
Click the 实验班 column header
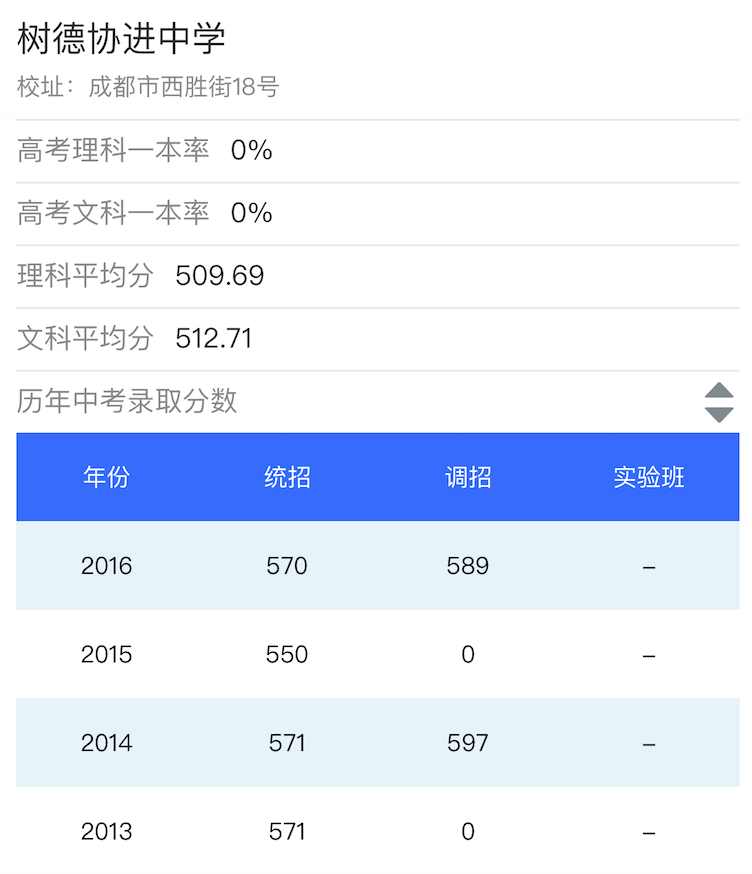tap(648, 477)
